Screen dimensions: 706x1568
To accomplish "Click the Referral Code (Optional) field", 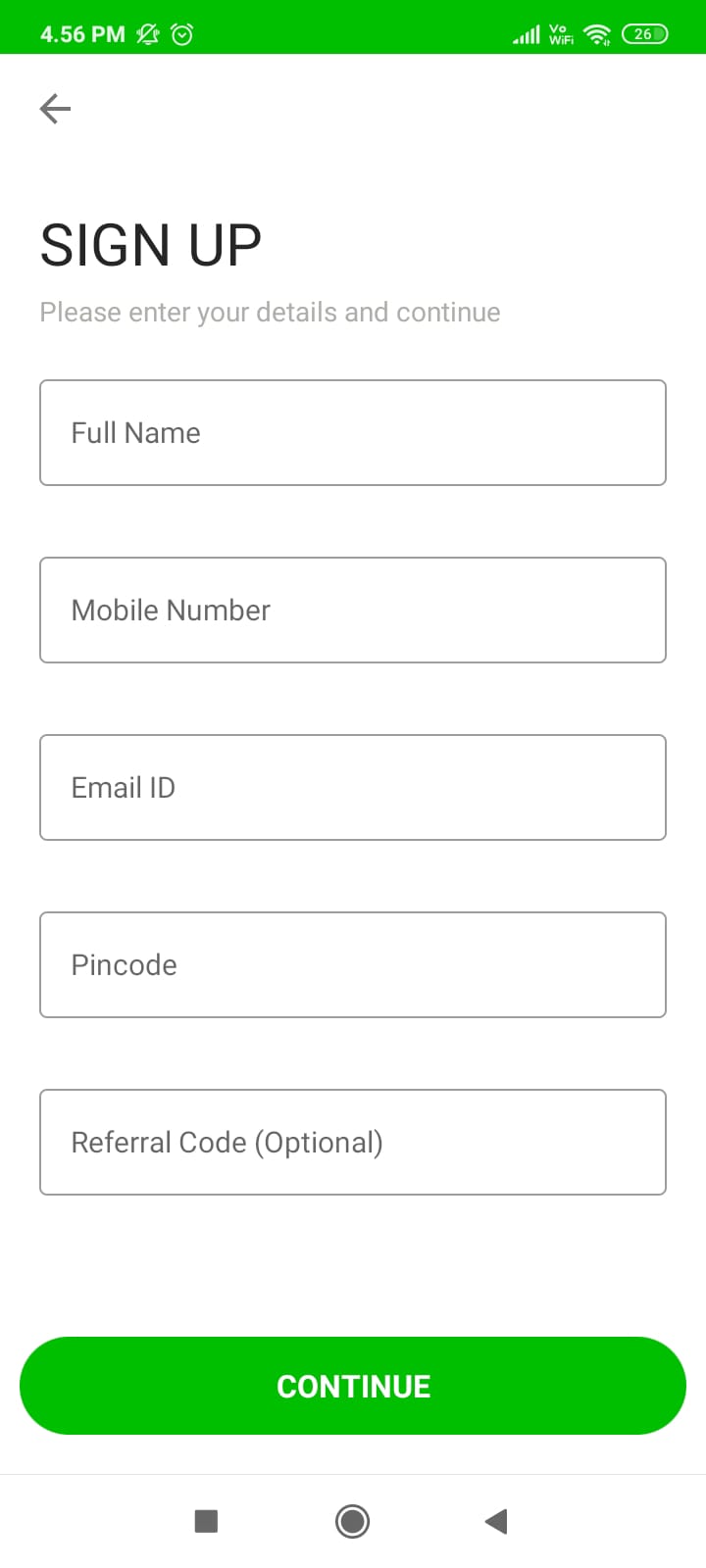I will 353,1143.
